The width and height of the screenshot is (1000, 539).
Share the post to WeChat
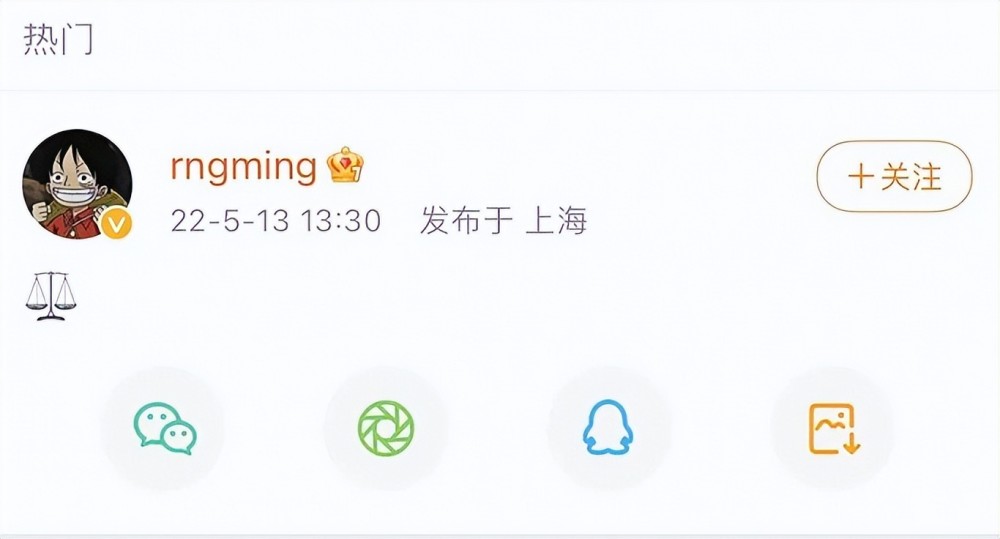pos(165,429)
